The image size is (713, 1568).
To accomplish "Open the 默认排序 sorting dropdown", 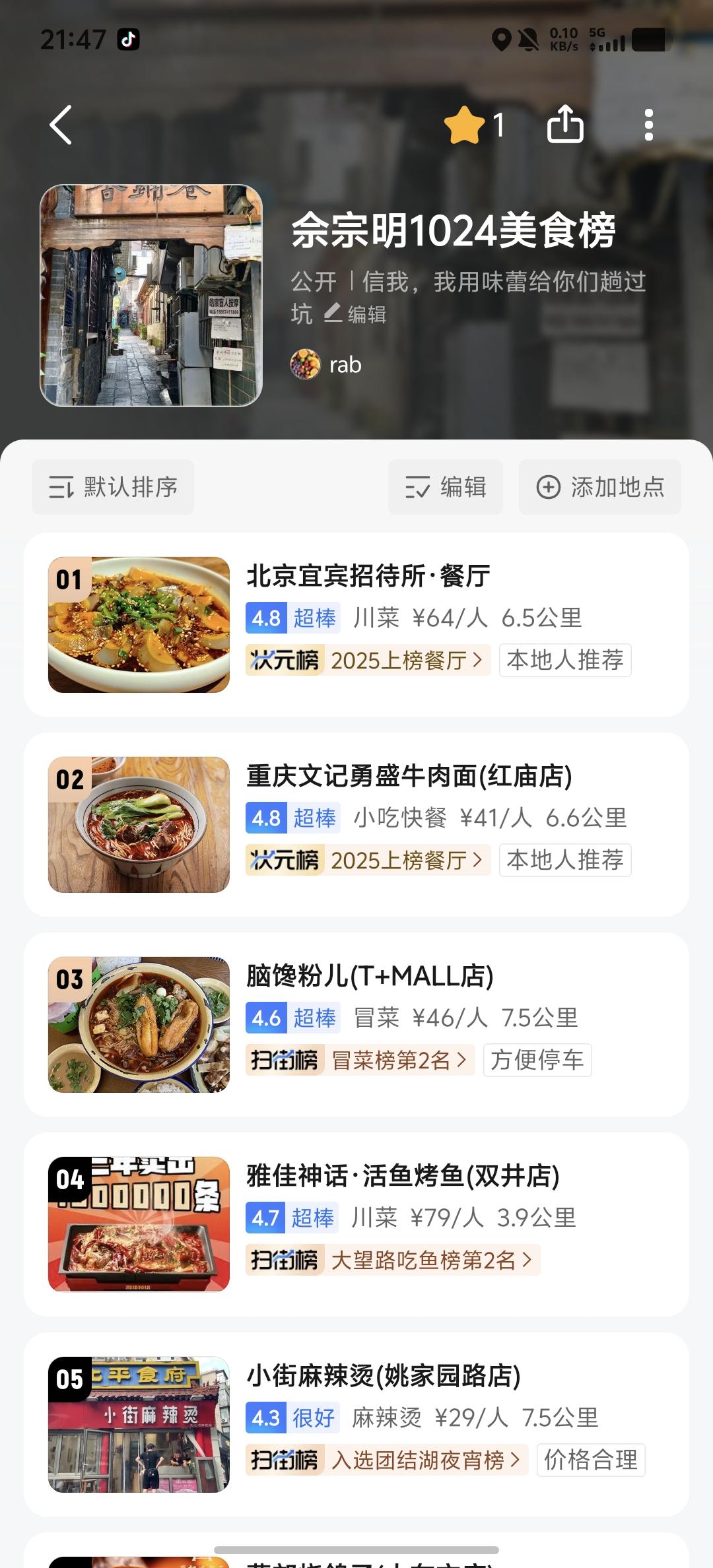I will [x=113, y=486].
